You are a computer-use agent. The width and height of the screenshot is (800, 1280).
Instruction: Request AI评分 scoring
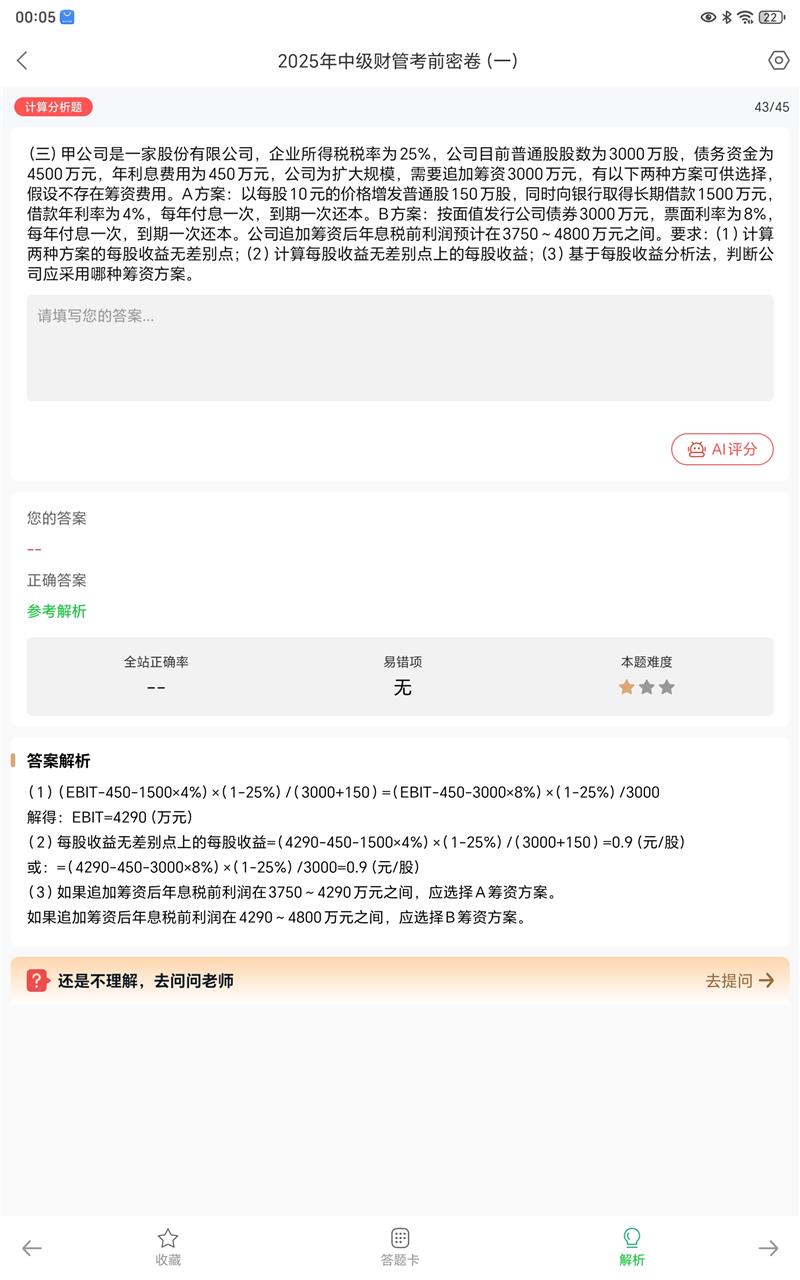coord(722,450)
